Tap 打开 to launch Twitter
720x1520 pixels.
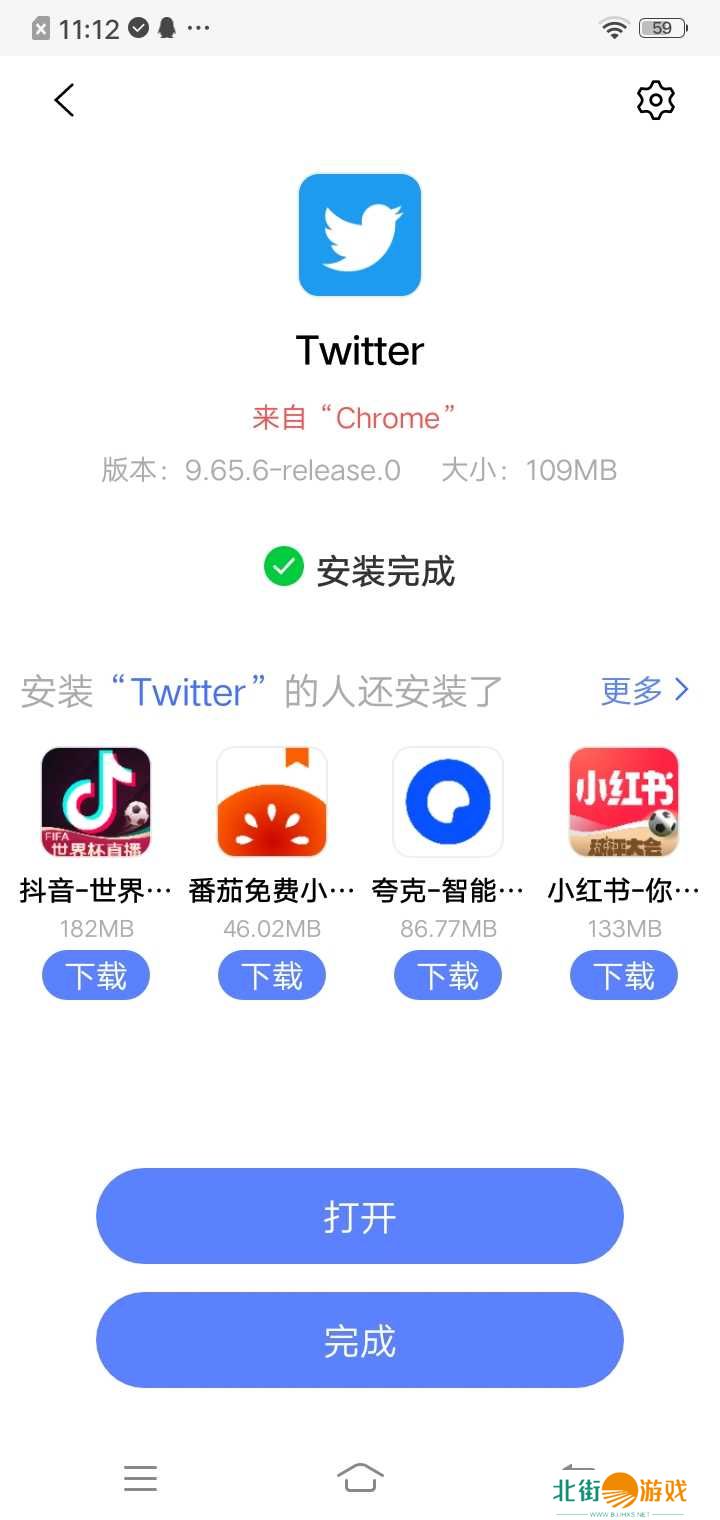point(360,1216)
